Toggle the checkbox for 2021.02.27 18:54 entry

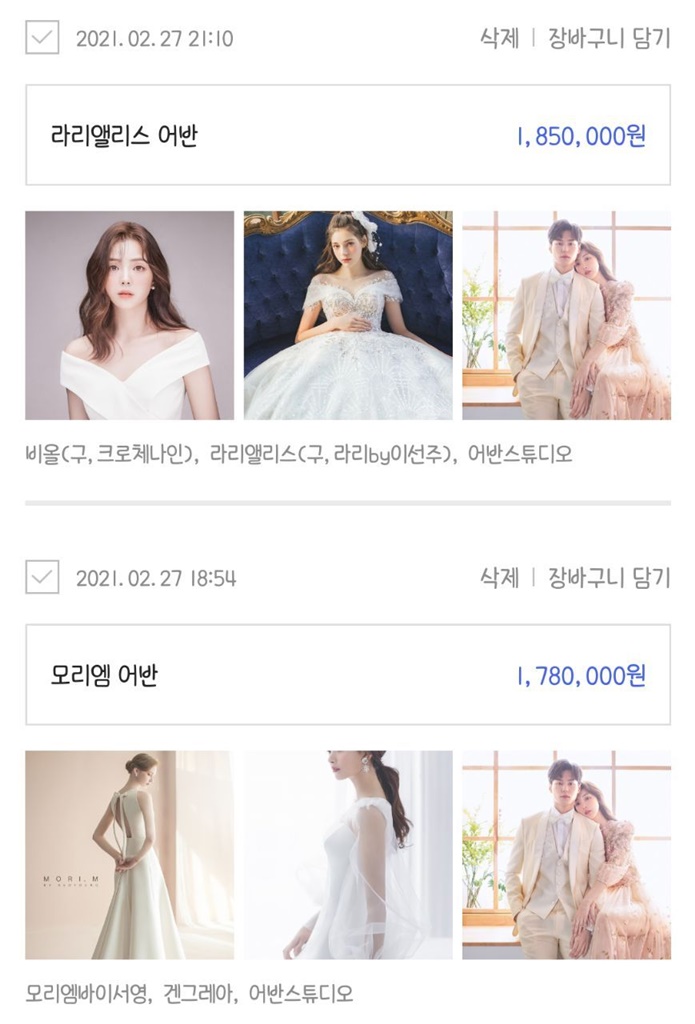point(42,577)
